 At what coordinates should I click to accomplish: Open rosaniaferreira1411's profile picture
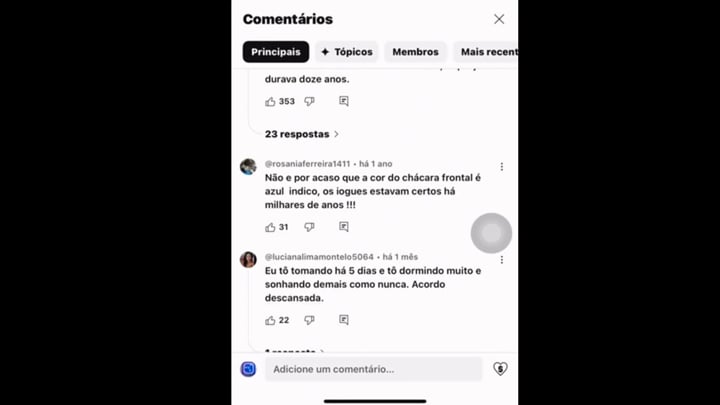click(x=248, y=167)
